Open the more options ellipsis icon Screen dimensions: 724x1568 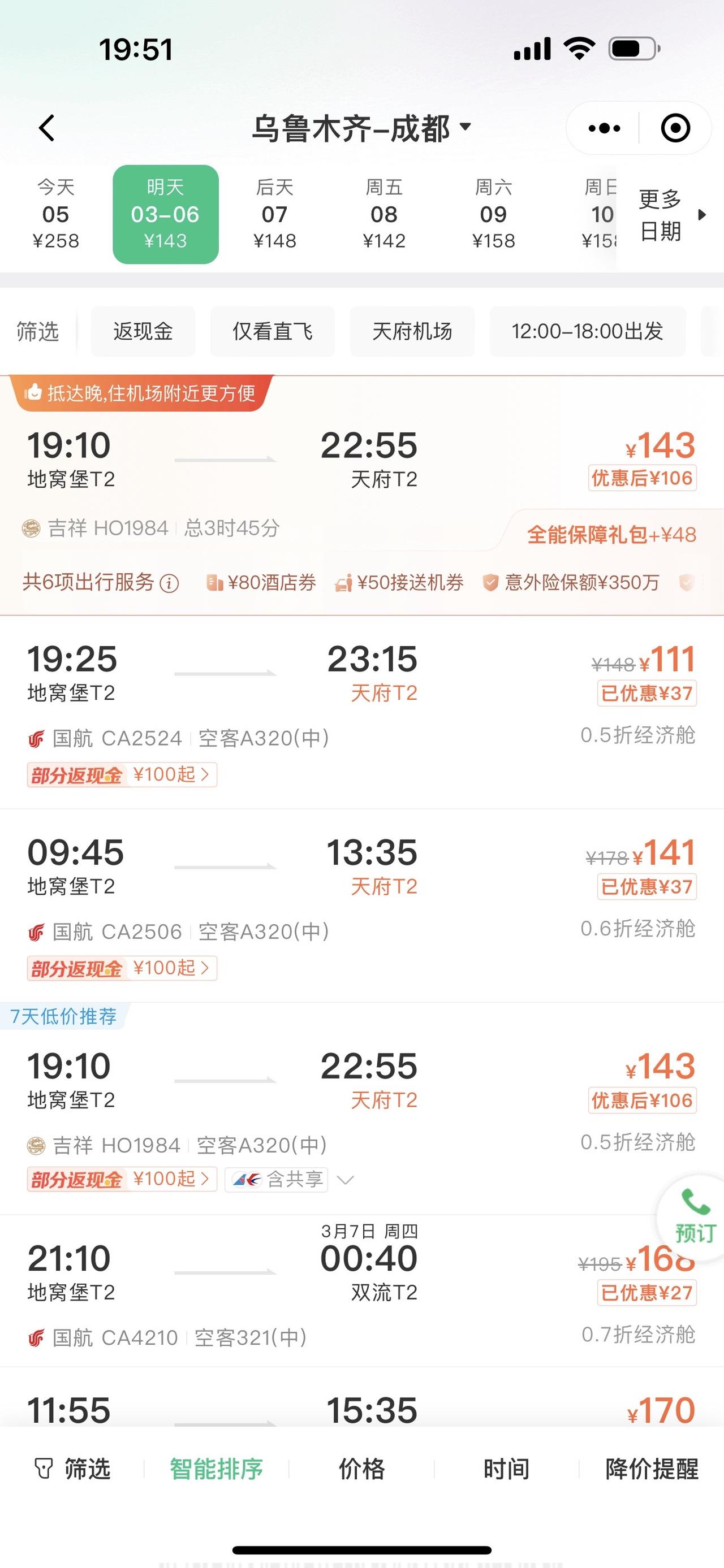[604, 128]
